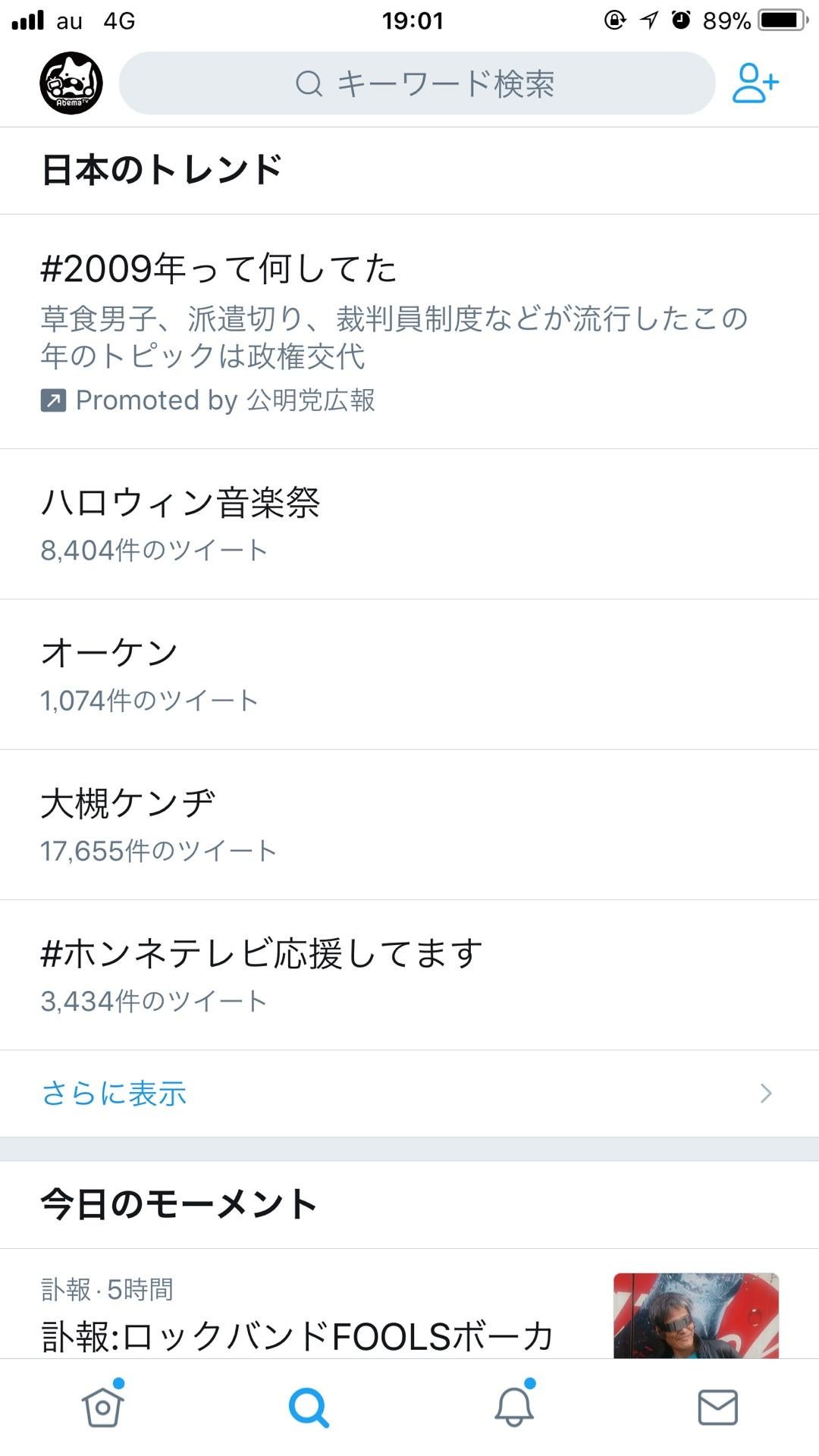Tap さらに表示 to show more trends

tap(114, 1094)
